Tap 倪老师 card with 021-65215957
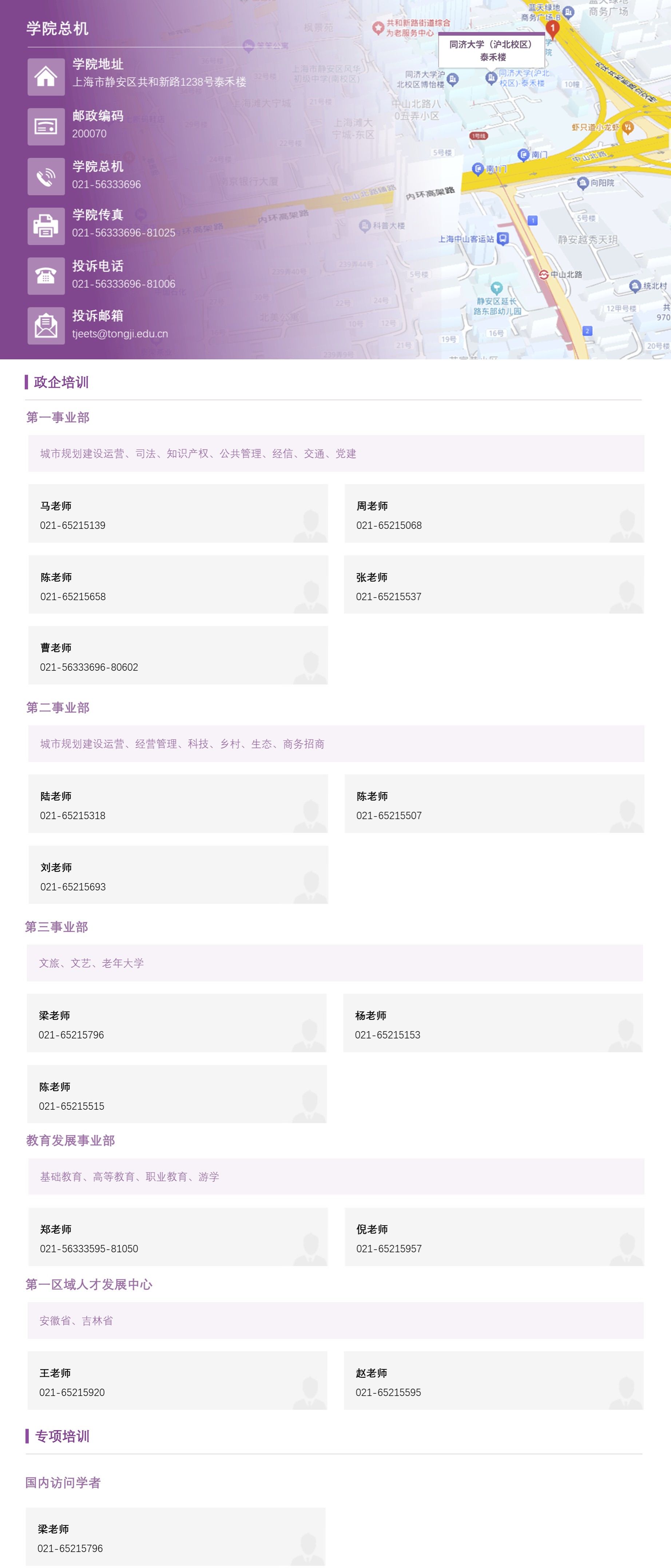The height and width of the screenshot is (1568, 671). [x=495, y=1236]
